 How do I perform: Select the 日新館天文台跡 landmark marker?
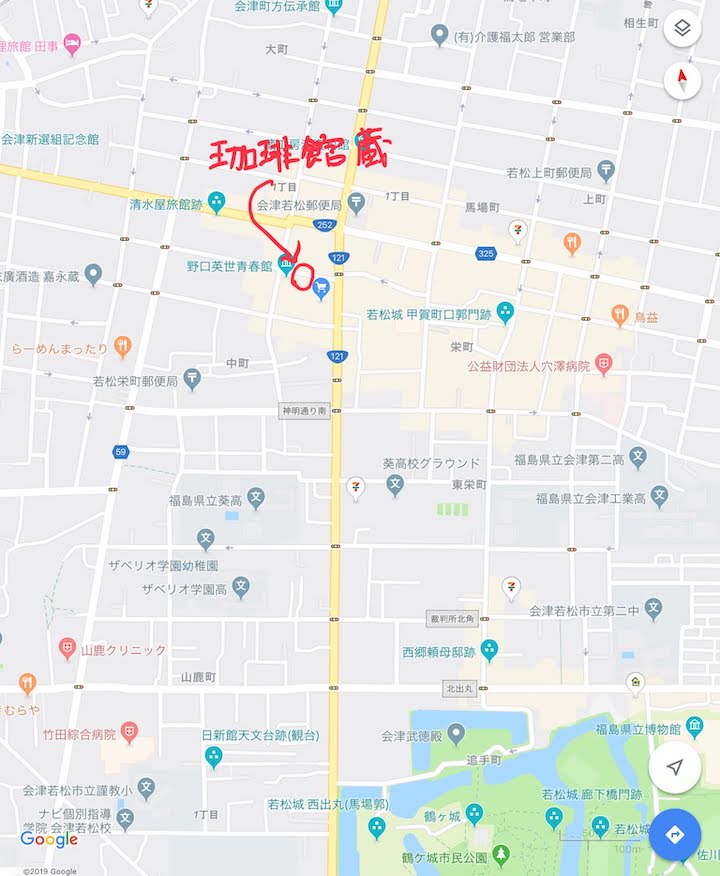coord(214,757)
